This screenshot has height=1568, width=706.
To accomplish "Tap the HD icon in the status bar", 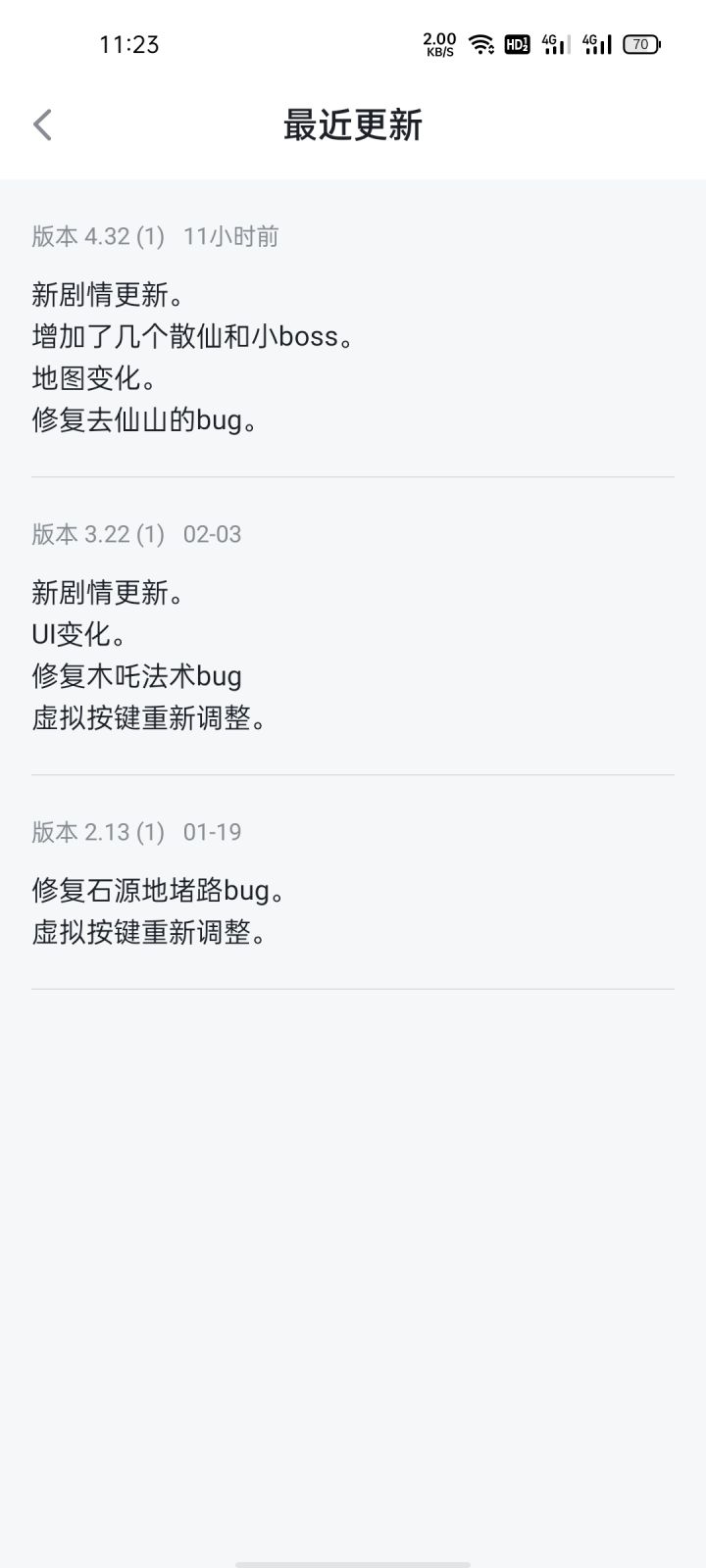I will (x=517, y=43).
